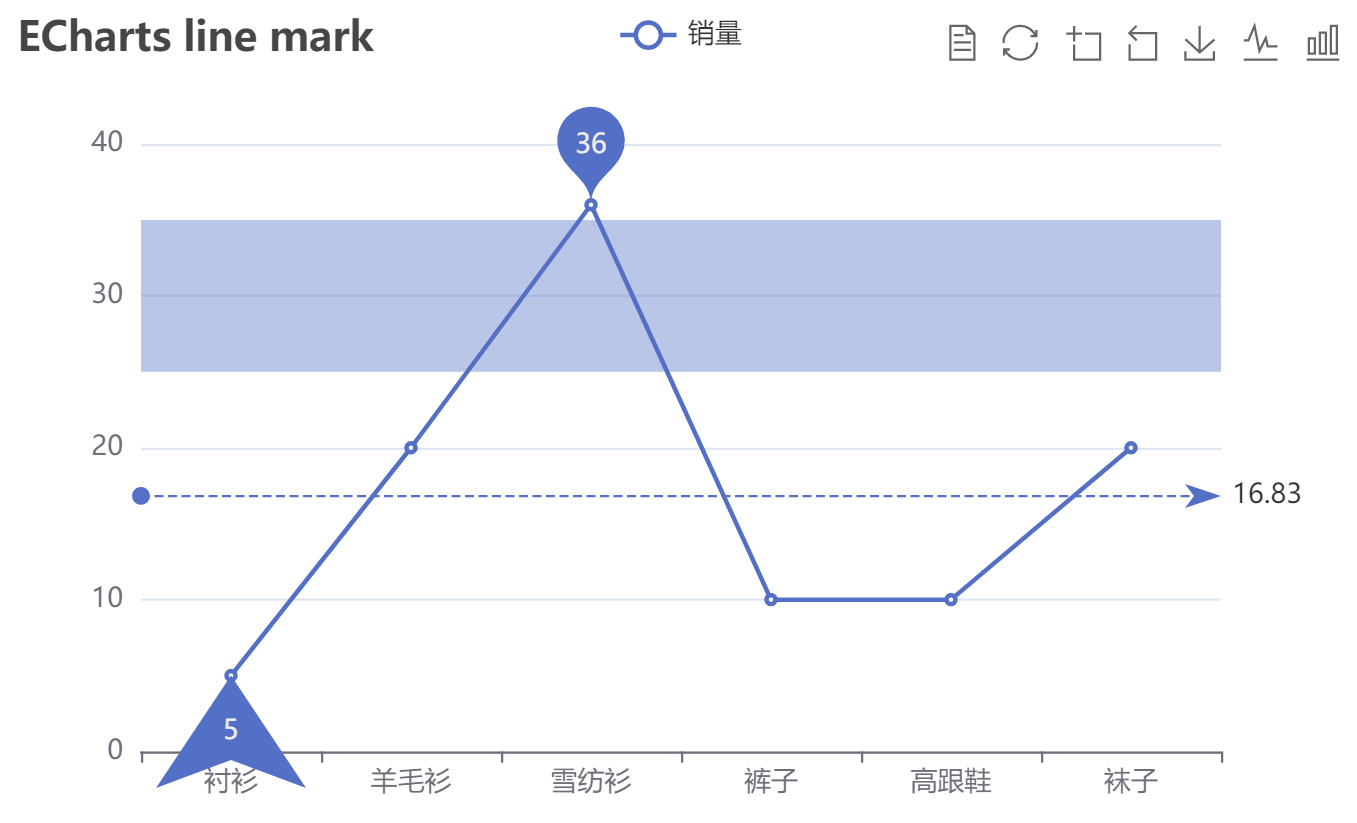1357x823 pixels.
Task: Tap the 36 max mark point
Action: pyautogui.click(x=591, y=144)
